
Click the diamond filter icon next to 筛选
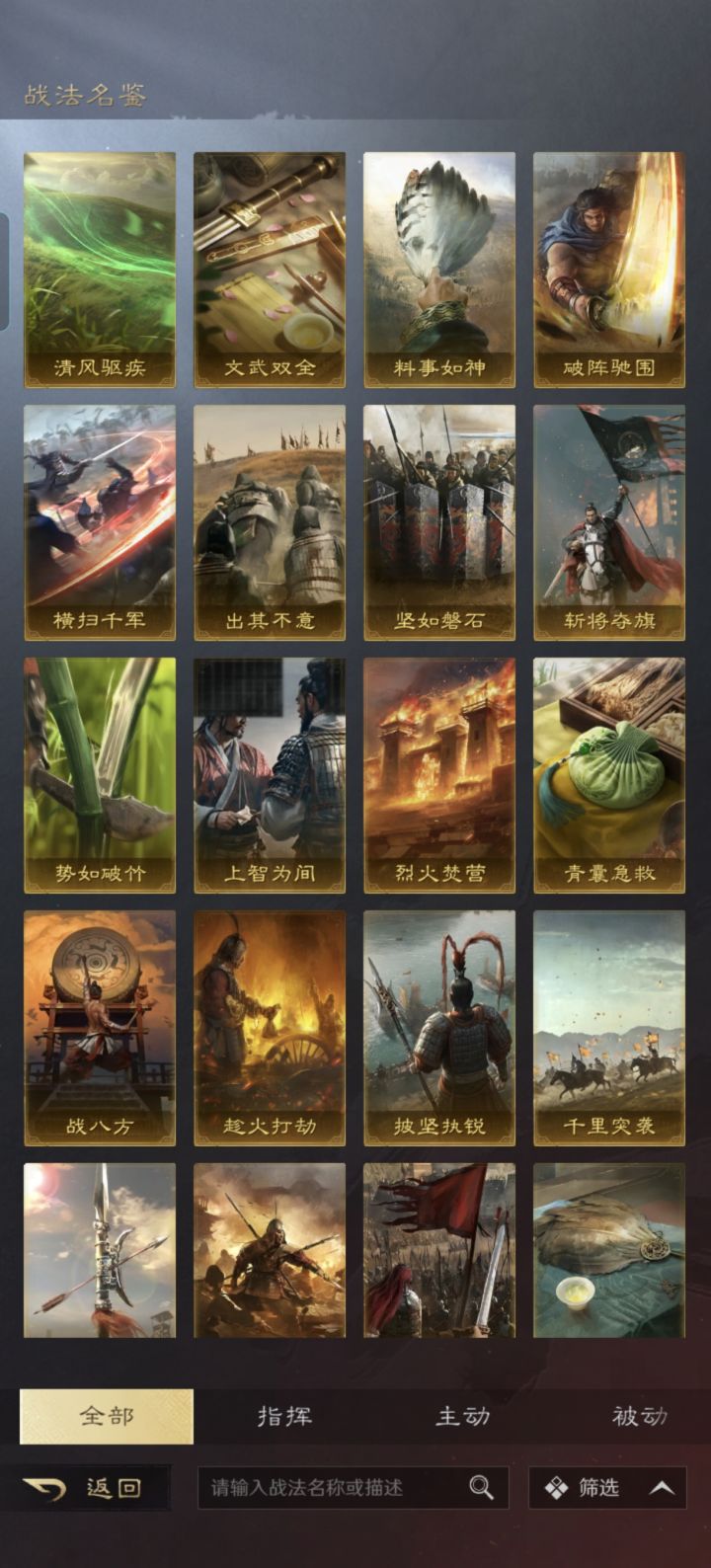pyautogui.click(x=554, y=1487)
